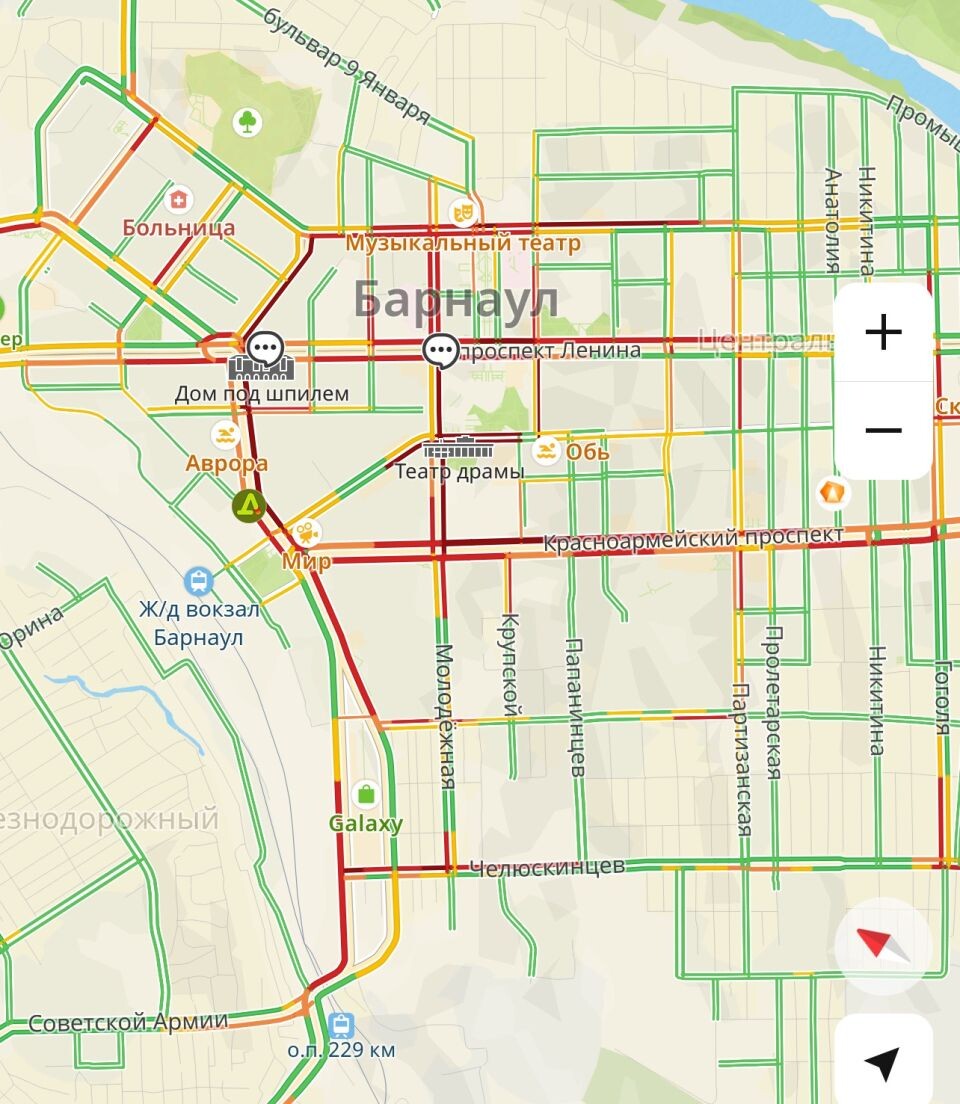Open the road comment on проспект Ленина
This screenshot has width=960, height=1104.
pos(441,350)
